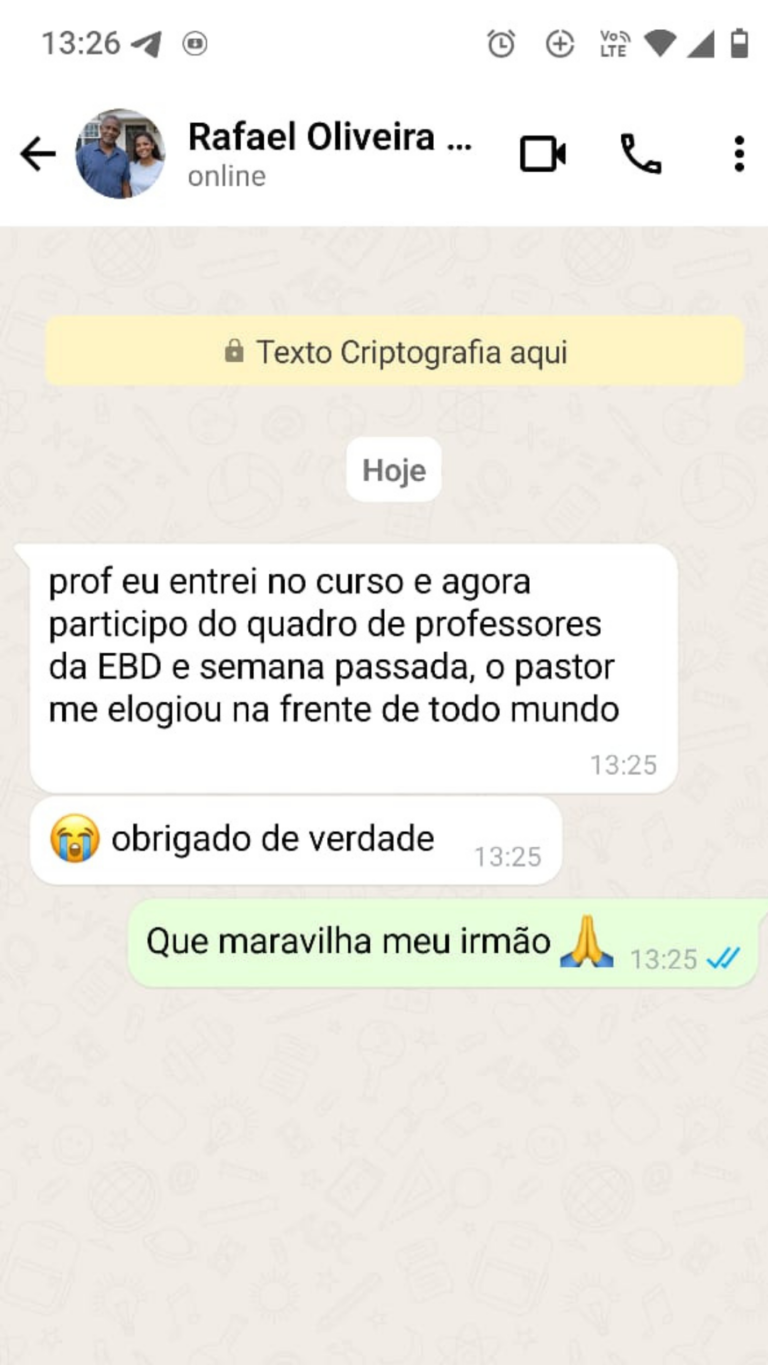768x1365 pixels.
Task: Start a voice call with Rafael
Action: pos(640,154)
